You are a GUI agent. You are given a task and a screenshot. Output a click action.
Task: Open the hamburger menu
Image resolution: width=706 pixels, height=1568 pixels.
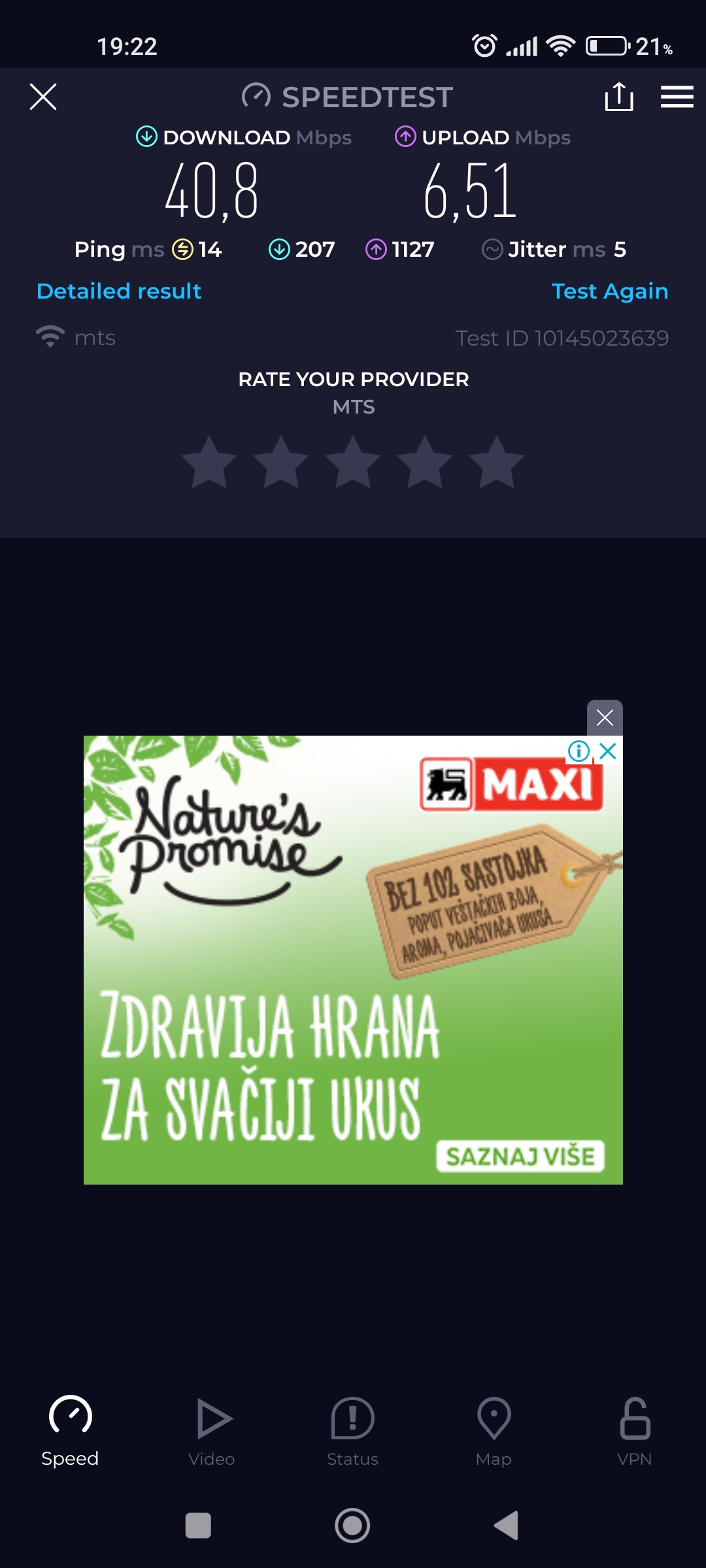tap(677, 97)
